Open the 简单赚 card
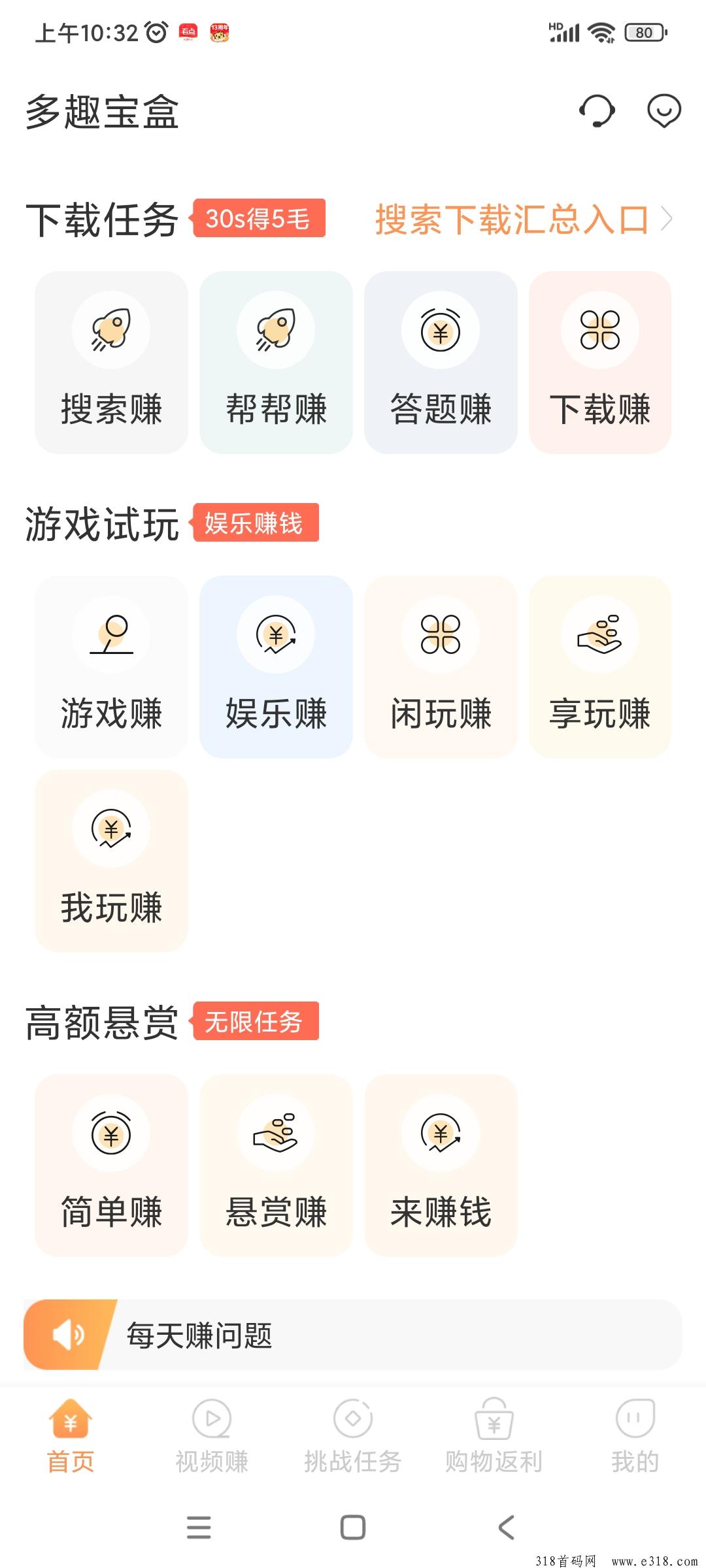 [x=111, y=1166]
